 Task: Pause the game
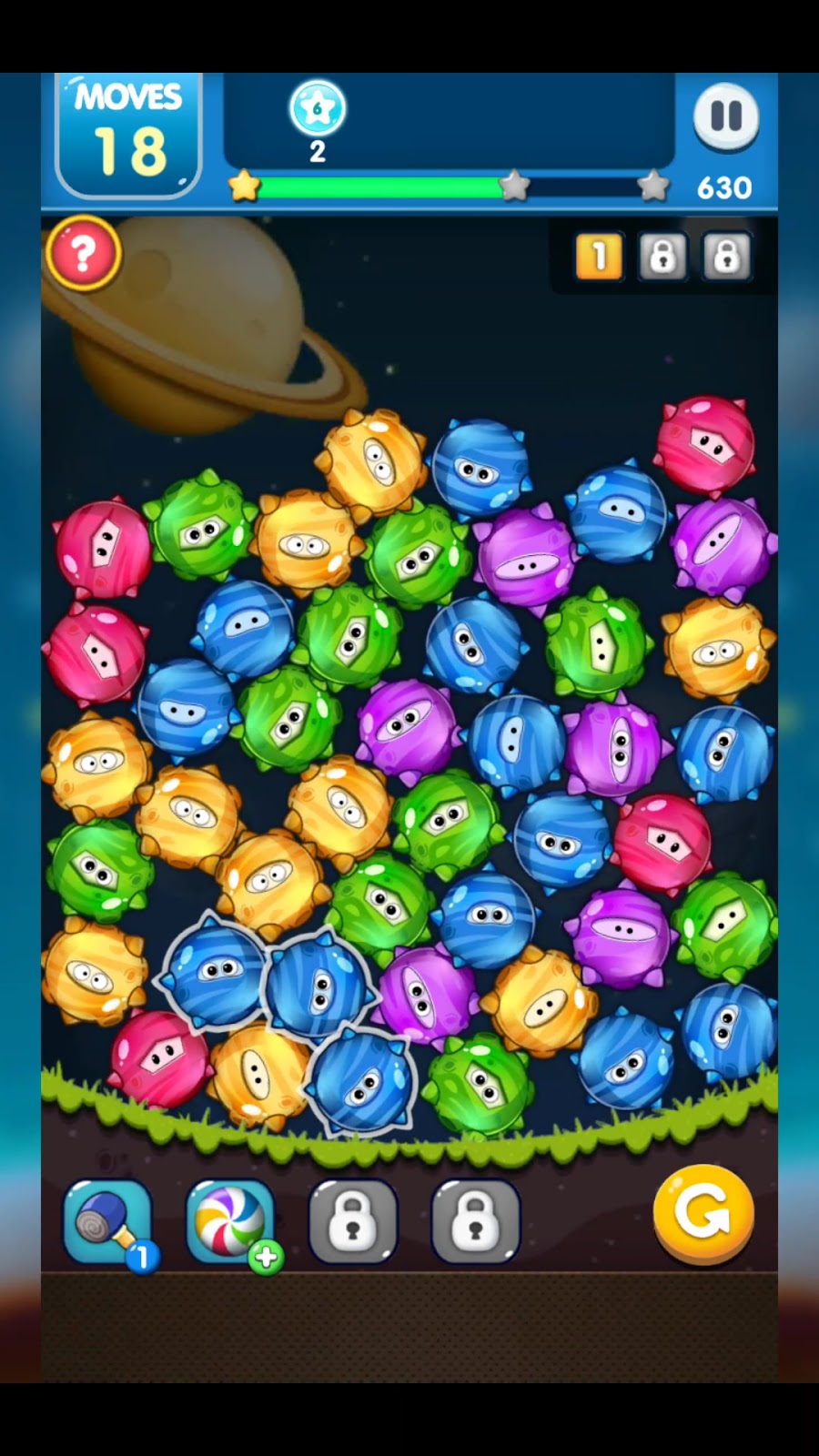(725, 117)
